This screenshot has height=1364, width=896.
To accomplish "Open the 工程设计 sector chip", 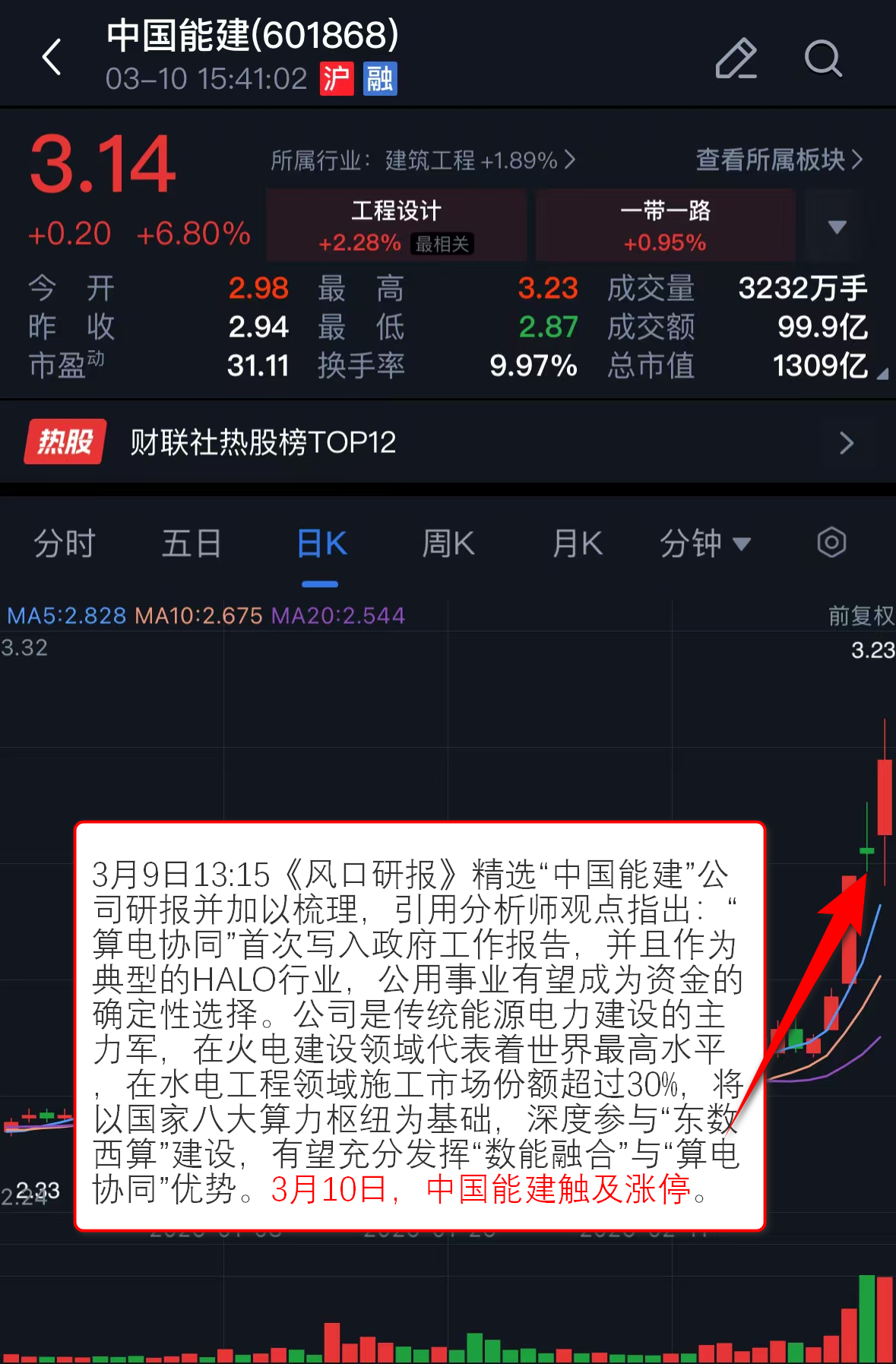I will (396, 225).
